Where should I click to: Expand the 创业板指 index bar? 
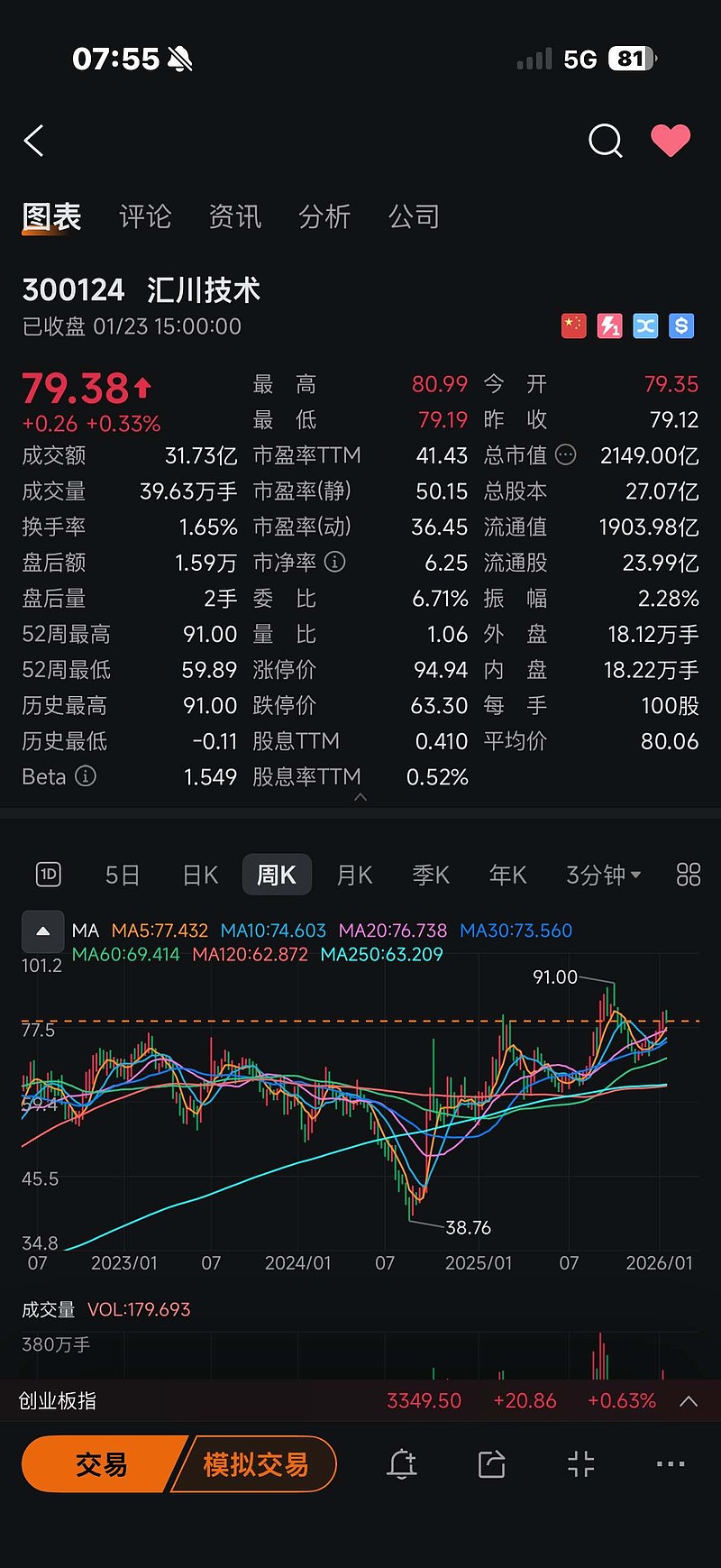tap(689, 1401)
